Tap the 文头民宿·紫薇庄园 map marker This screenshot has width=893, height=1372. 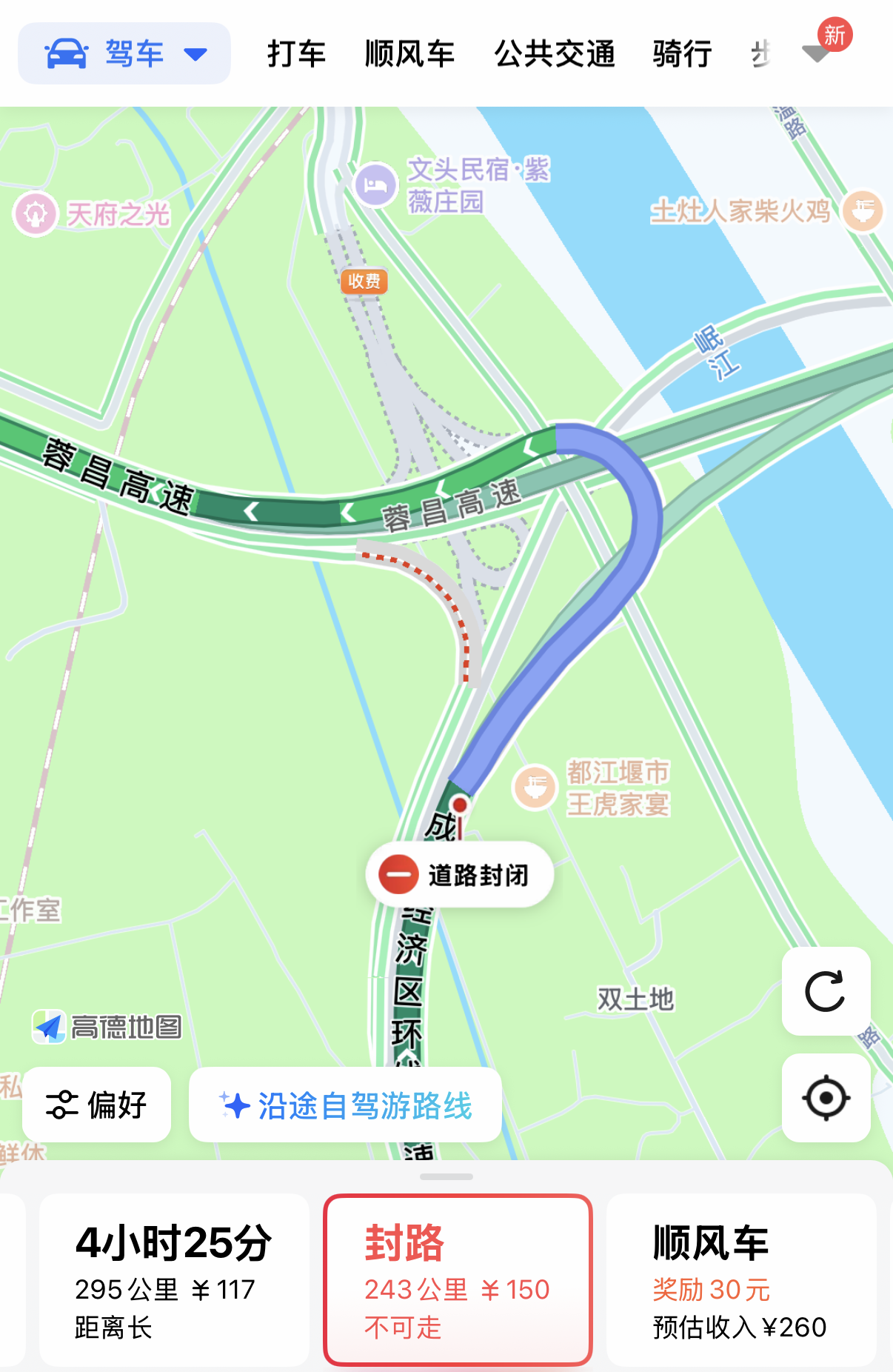coord(376,185)
